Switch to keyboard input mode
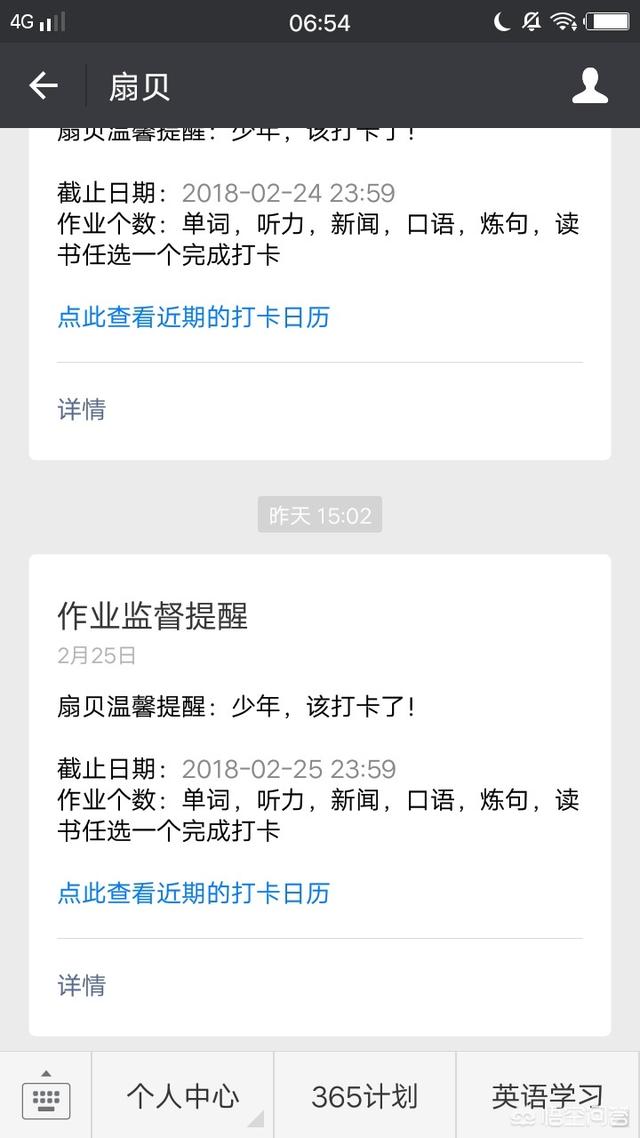Image resolution: width=640 pixels, height=1138 pixels. (46, 1096)
